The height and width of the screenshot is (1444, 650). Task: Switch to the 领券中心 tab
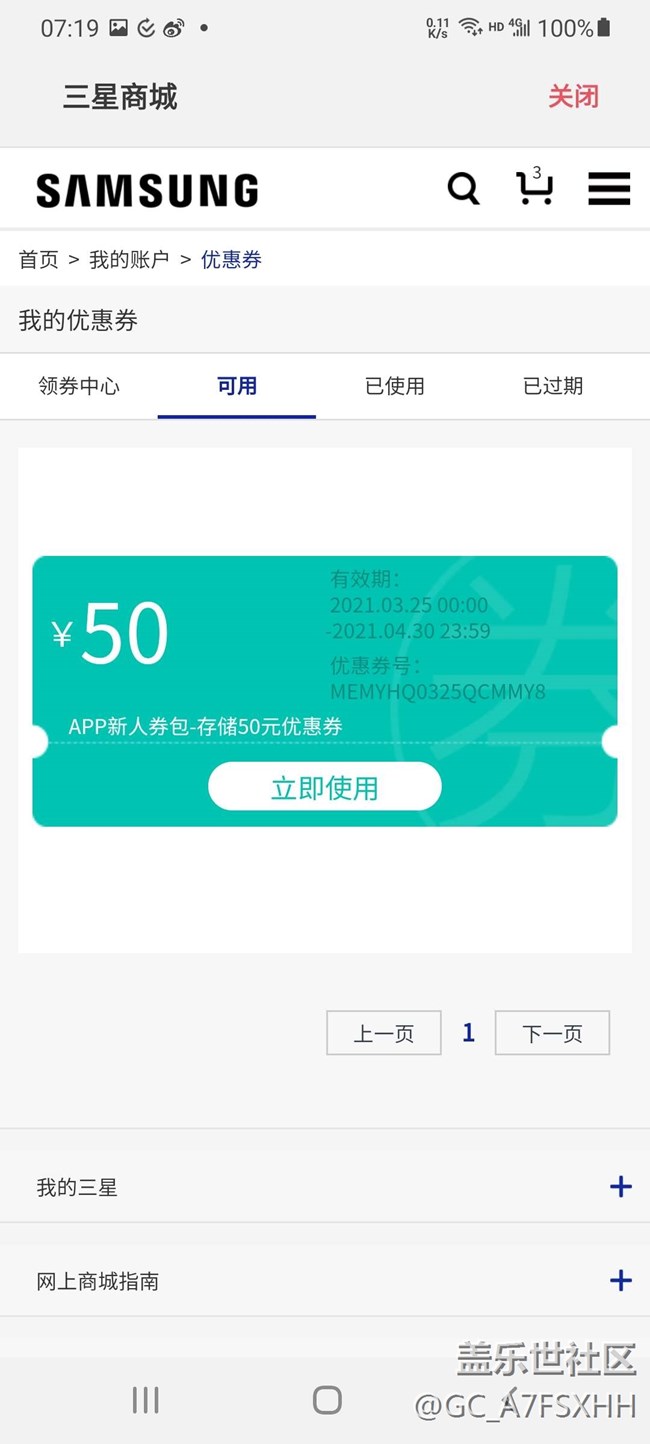click(79, 386)
